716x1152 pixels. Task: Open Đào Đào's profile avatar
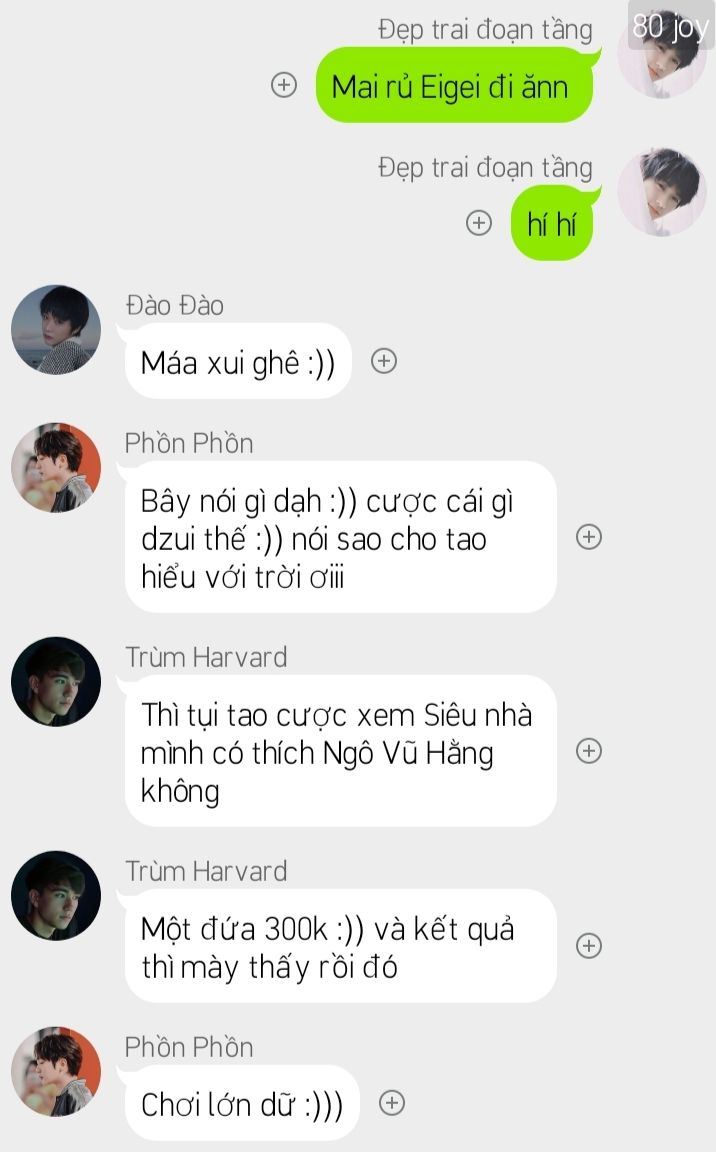pyautogui.click(x=57, y=330)
